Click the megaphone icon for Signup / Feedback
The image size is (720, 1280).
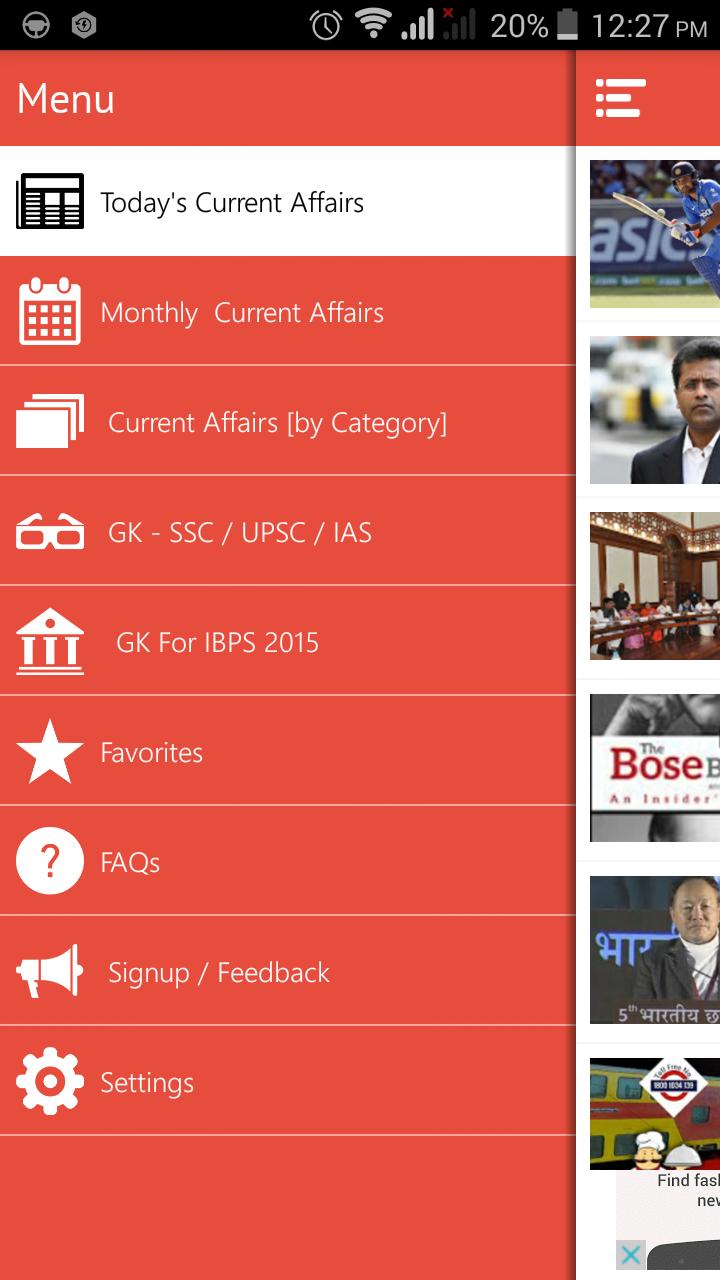click(x=50, y=970)
